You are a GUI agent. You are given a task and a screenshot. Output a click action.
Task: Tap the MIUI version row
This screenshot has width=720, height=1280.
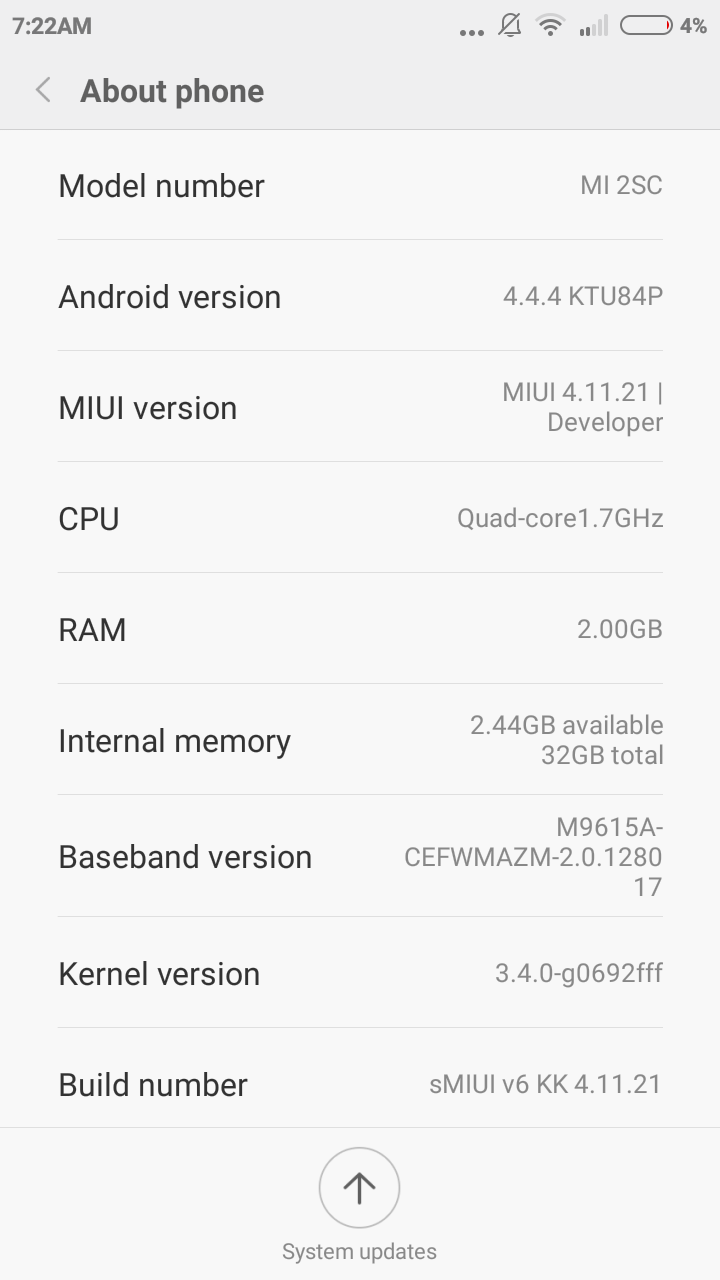point(360,407)
